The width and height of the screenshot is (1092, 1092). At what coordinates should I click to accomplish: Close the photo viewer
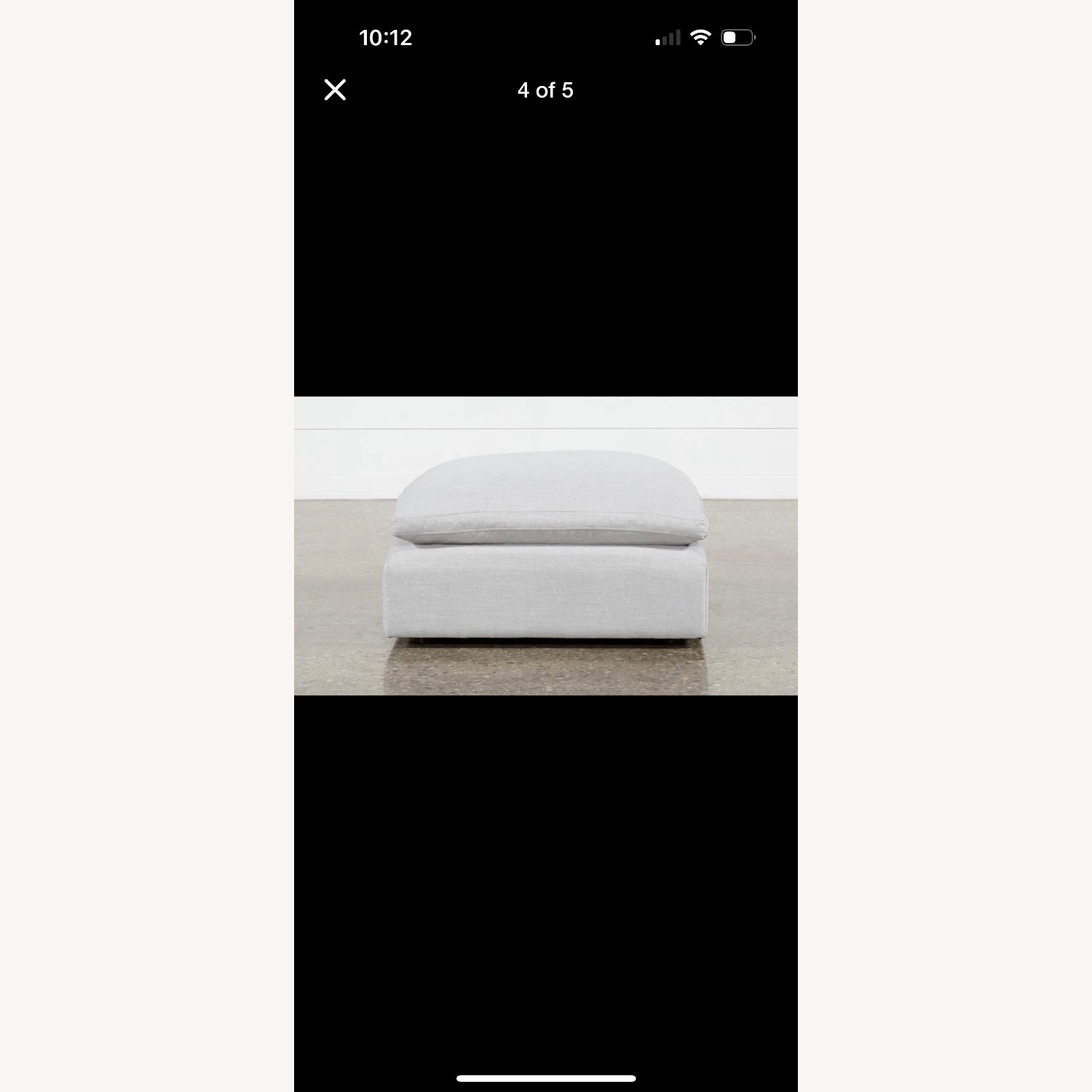pyautogui.click(x=335, y=90)
